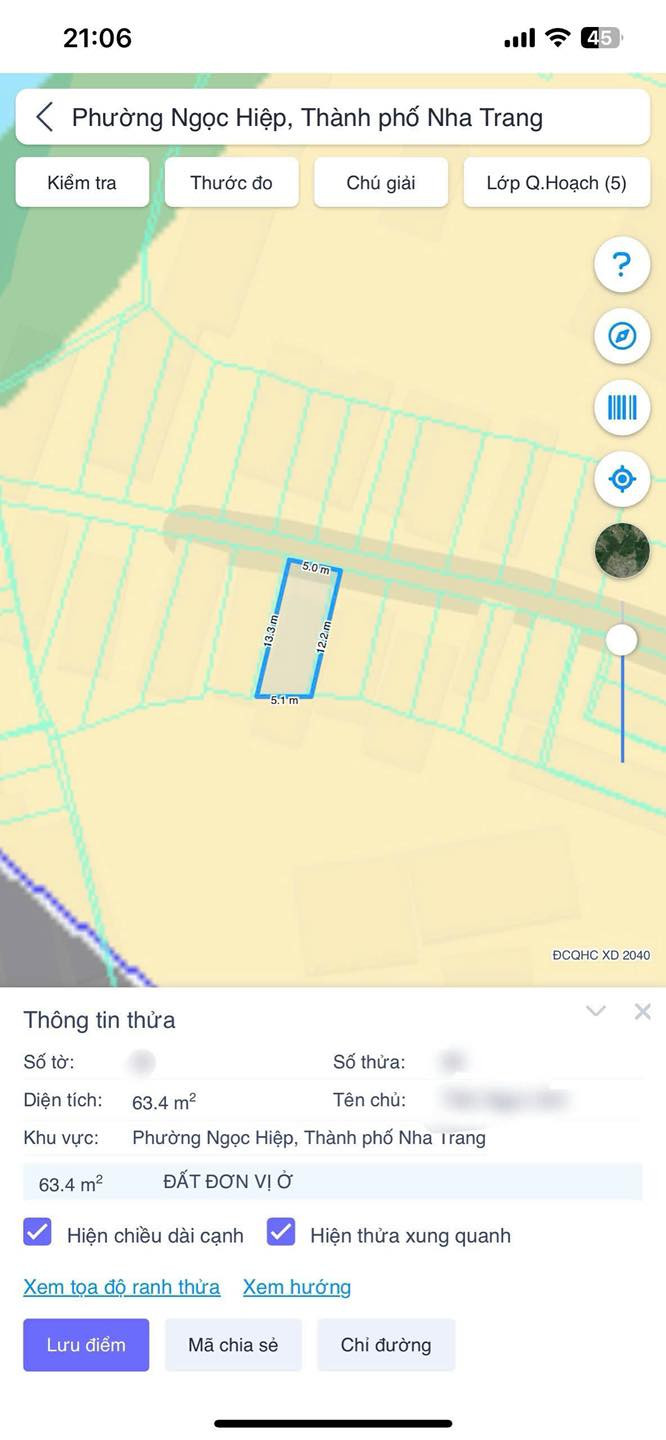The height and width of the screenshot is (1440, 666).
Task: Tap the vertical slider on the map
Action: point(622,640)
